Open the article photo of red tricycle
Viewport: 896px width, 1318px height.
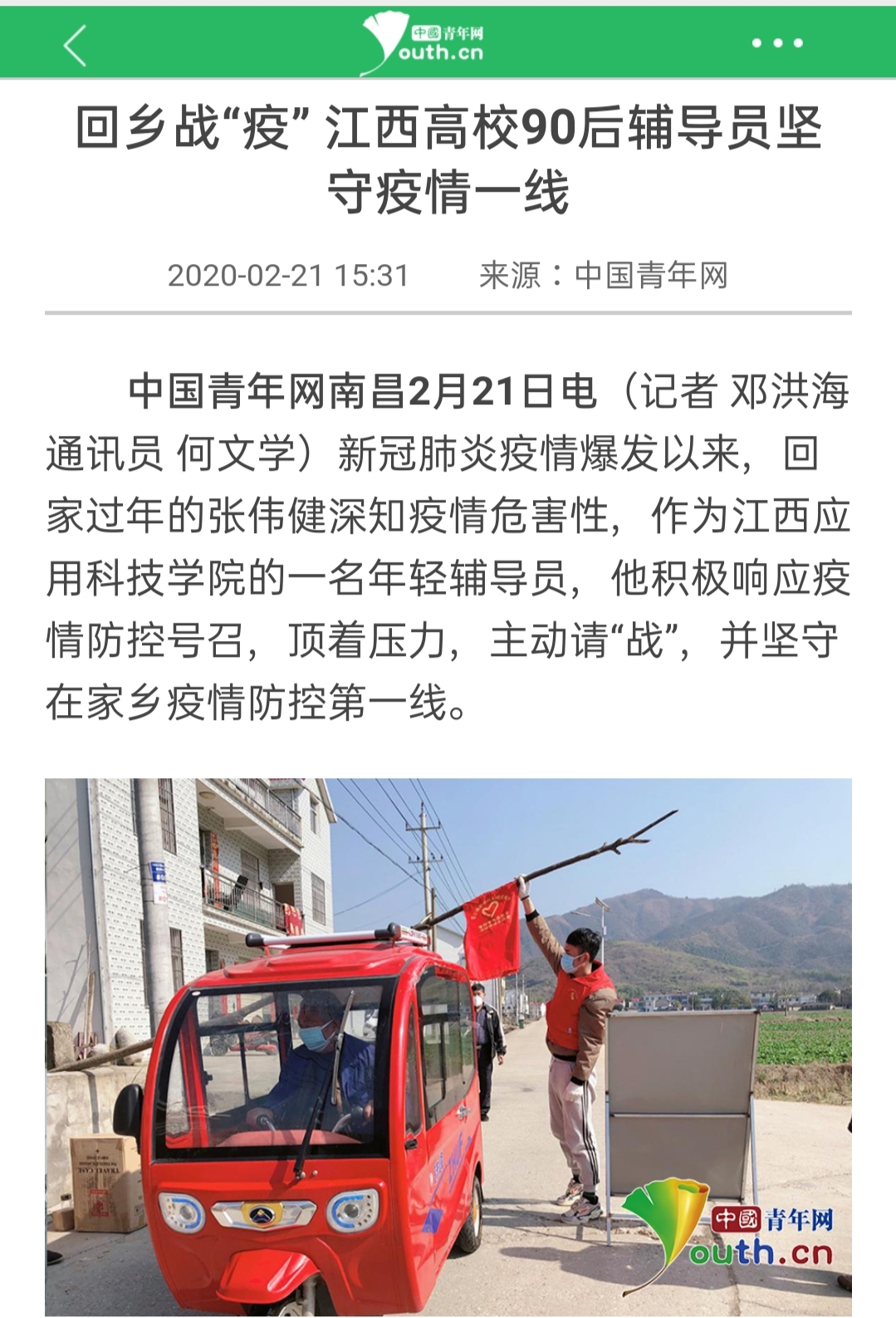(x=448, y=1046)
